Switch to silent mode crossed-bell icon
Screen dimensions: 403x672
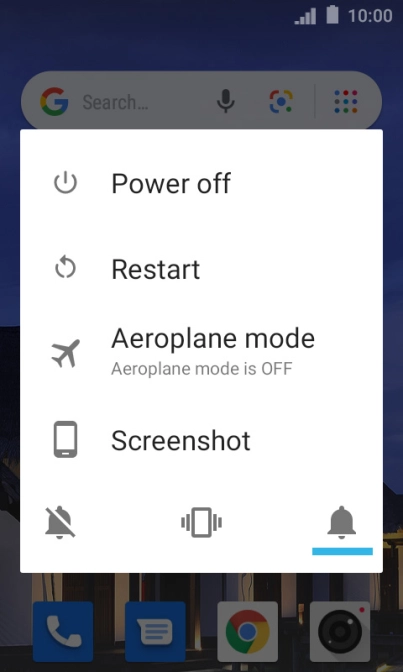click(x=60, y=522)
